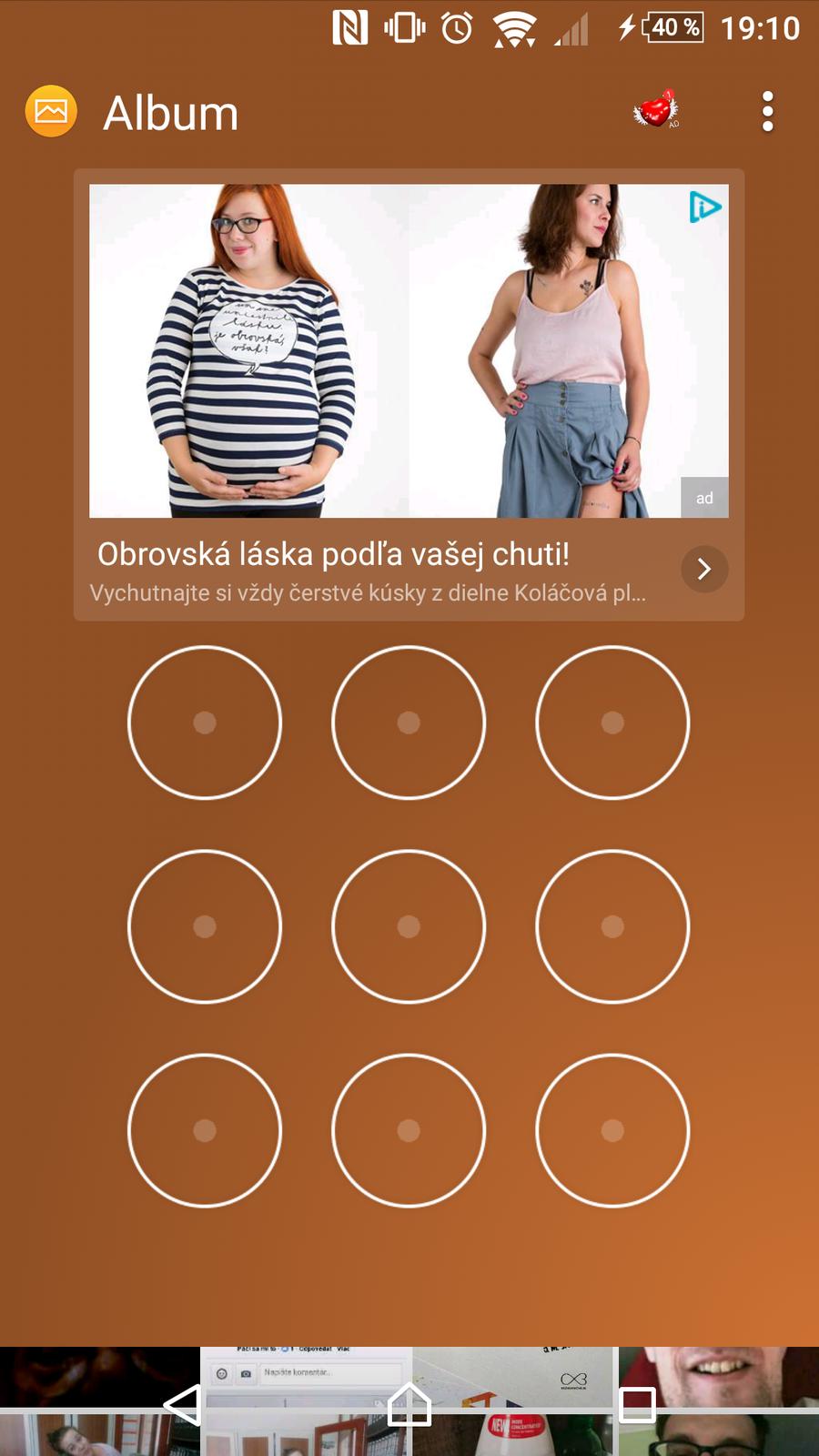Tap the top-middle pattern dot
Viewport: 819px width, 1456px height.
(x=409, y=723)
